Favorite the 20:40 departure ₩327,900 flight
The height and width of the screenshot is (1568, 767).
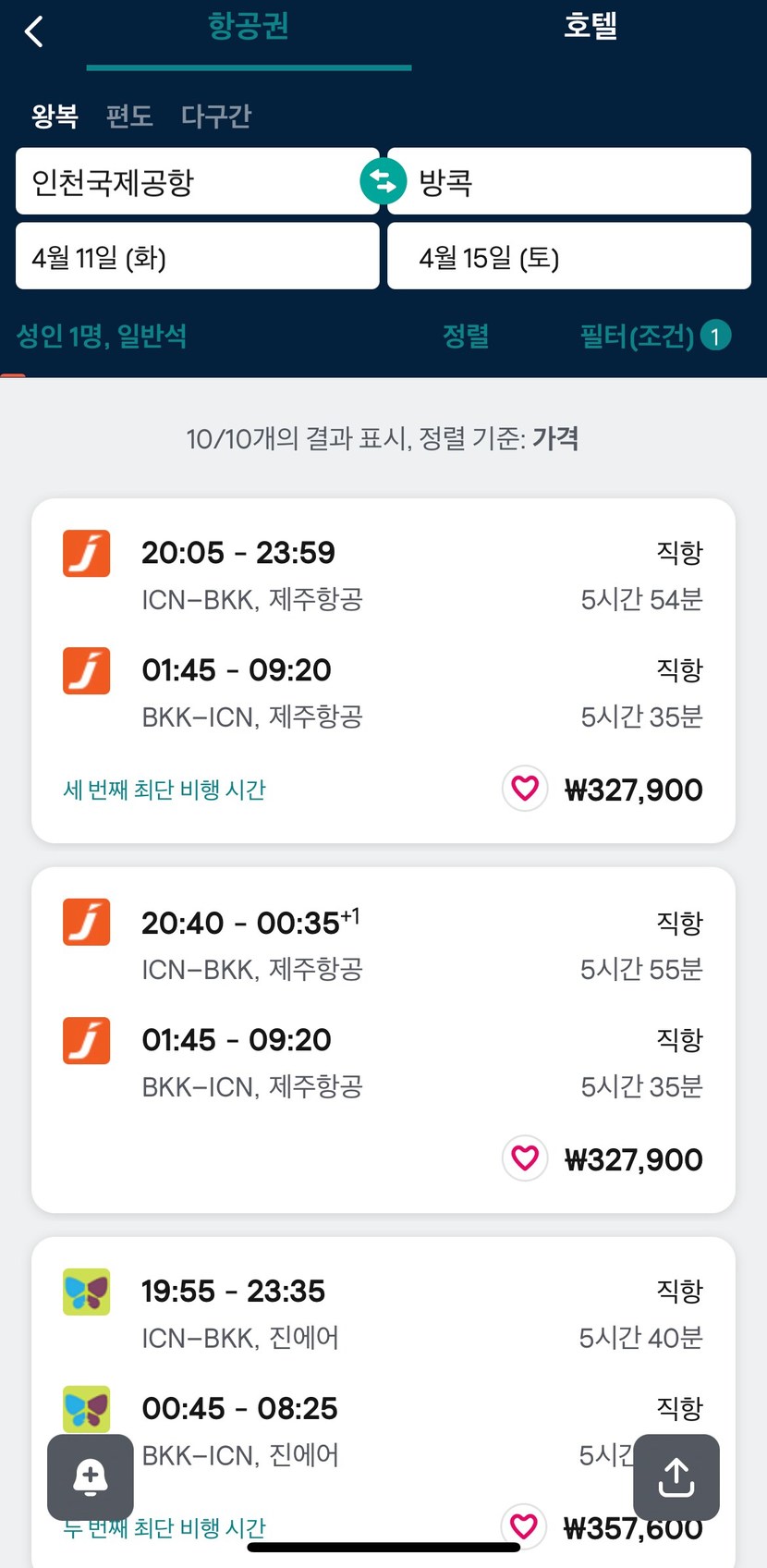(525, 1158)
